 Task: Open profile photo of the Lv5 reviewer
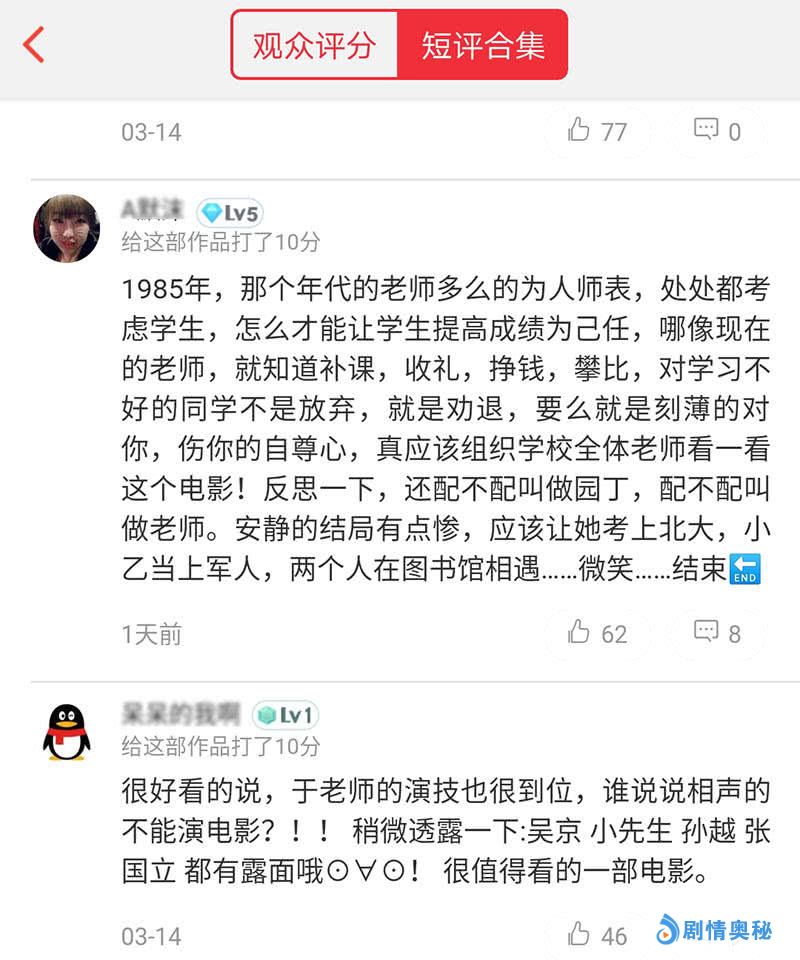pos(67,228)
